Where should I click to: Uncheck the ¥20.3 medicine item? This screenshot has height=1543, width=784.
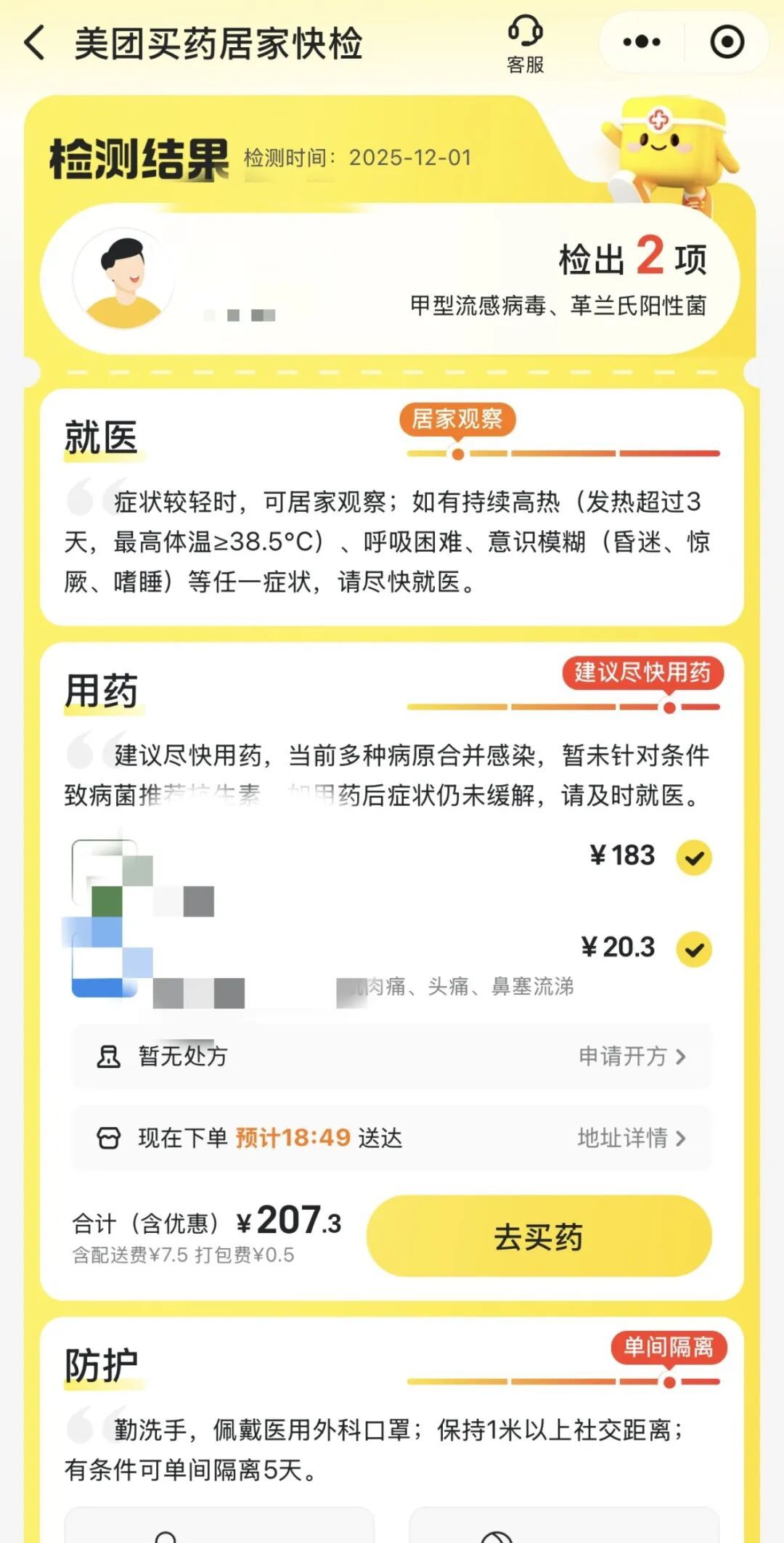click(694, 949)
